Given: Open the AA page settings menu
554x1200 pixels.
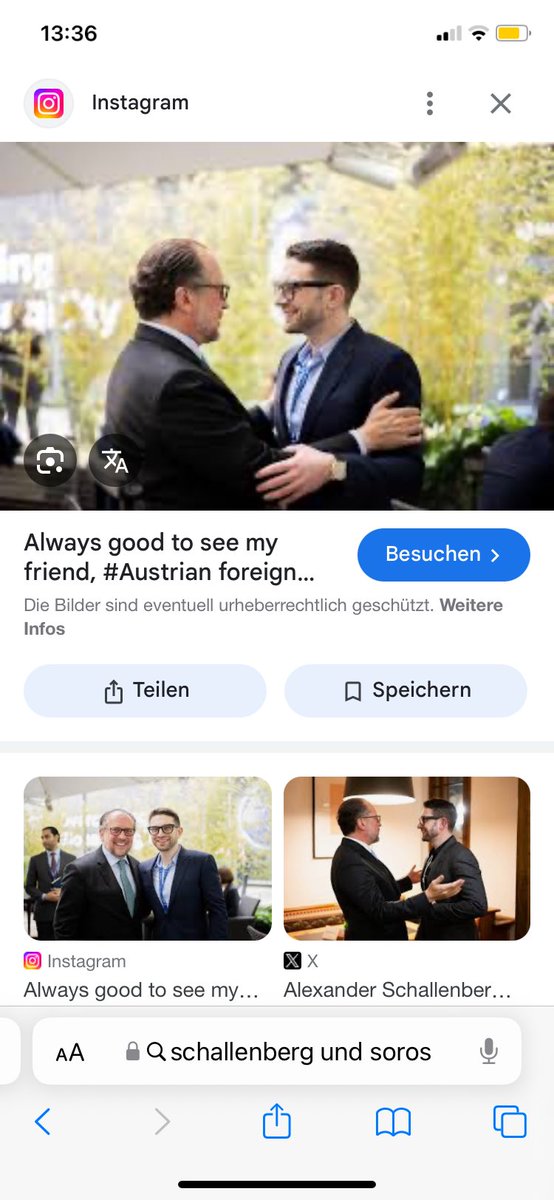Looking at the screenshot, I should point(70,1052).
